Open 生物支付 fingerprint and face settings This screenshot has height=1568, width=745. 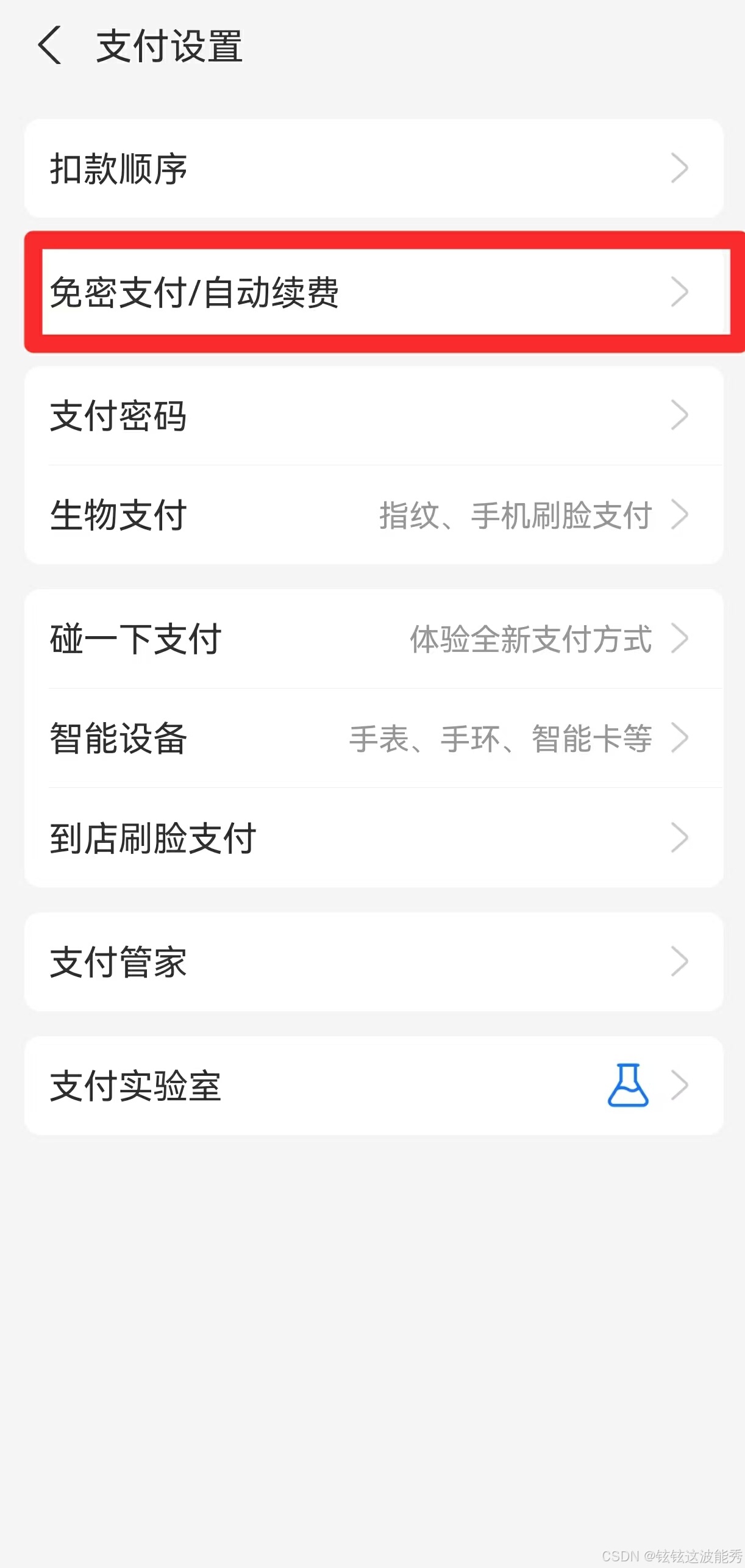pyautogui.click(x=373, y=515)
